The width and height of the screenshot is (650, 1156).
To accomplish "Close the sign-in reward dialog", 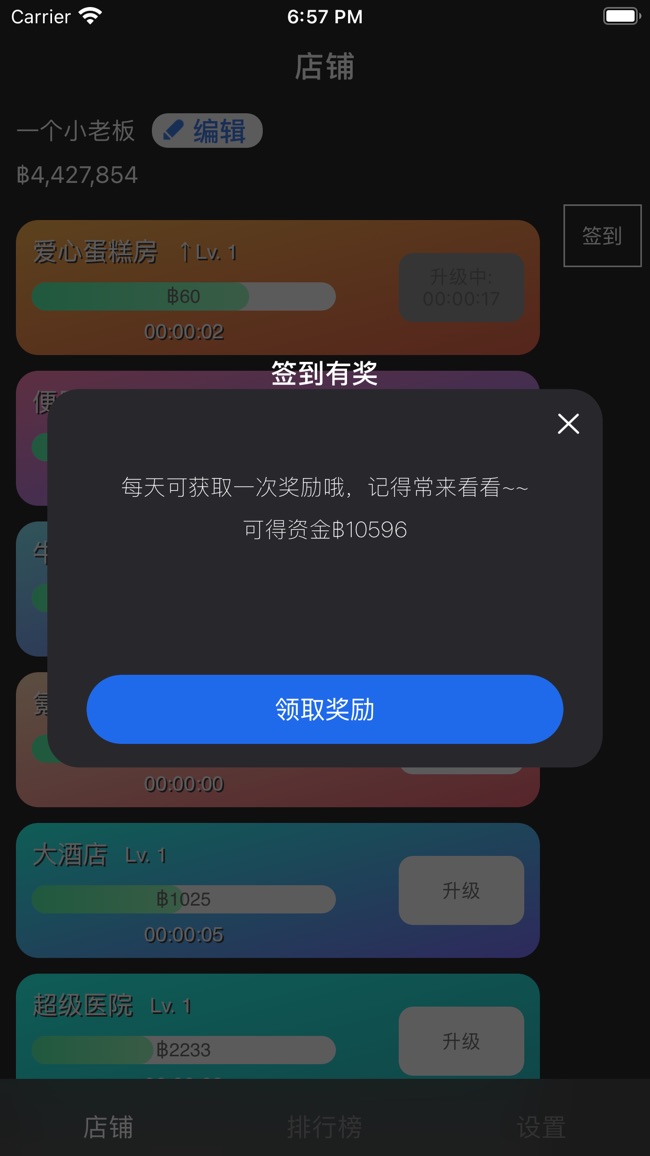I will point(568,424).
